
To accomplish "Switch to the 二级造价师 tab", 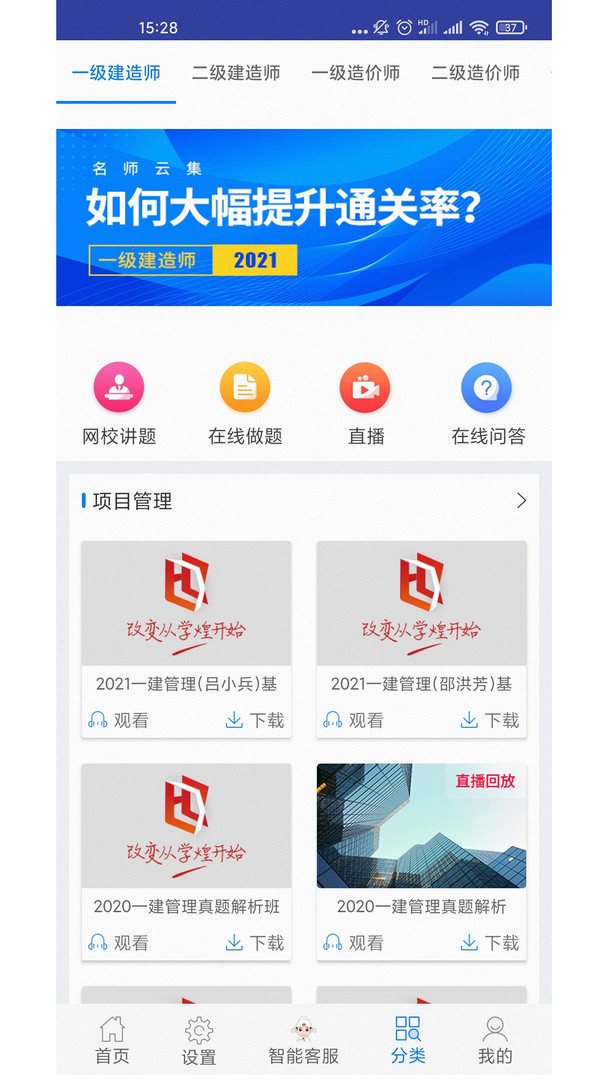I will tap(475, 73).
